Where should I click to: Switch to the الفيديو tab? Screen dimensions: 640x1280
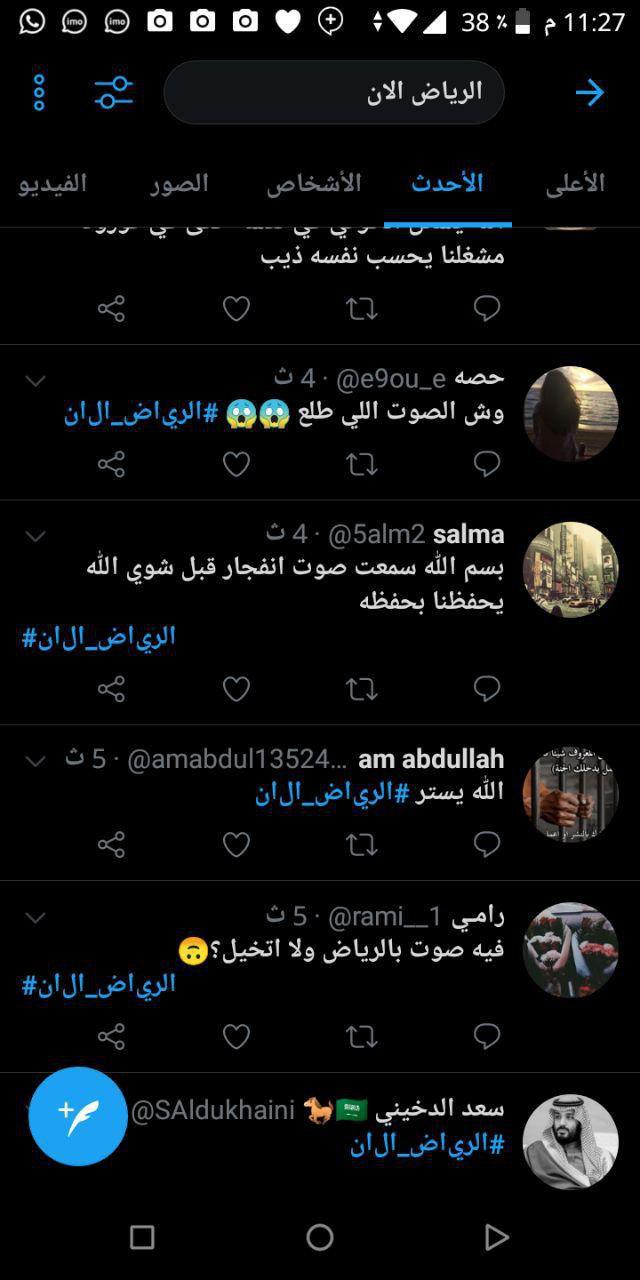click(x=52, y=183)
